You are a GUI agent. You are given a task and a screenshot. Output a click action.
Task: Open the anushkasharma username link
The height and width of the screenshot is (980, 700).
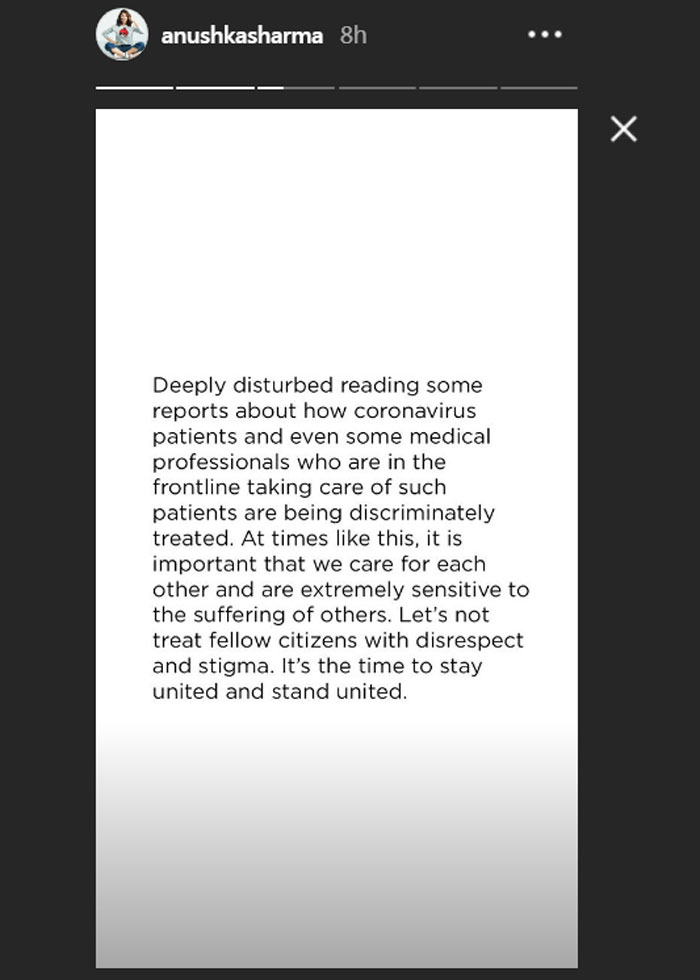coord(242,35)
